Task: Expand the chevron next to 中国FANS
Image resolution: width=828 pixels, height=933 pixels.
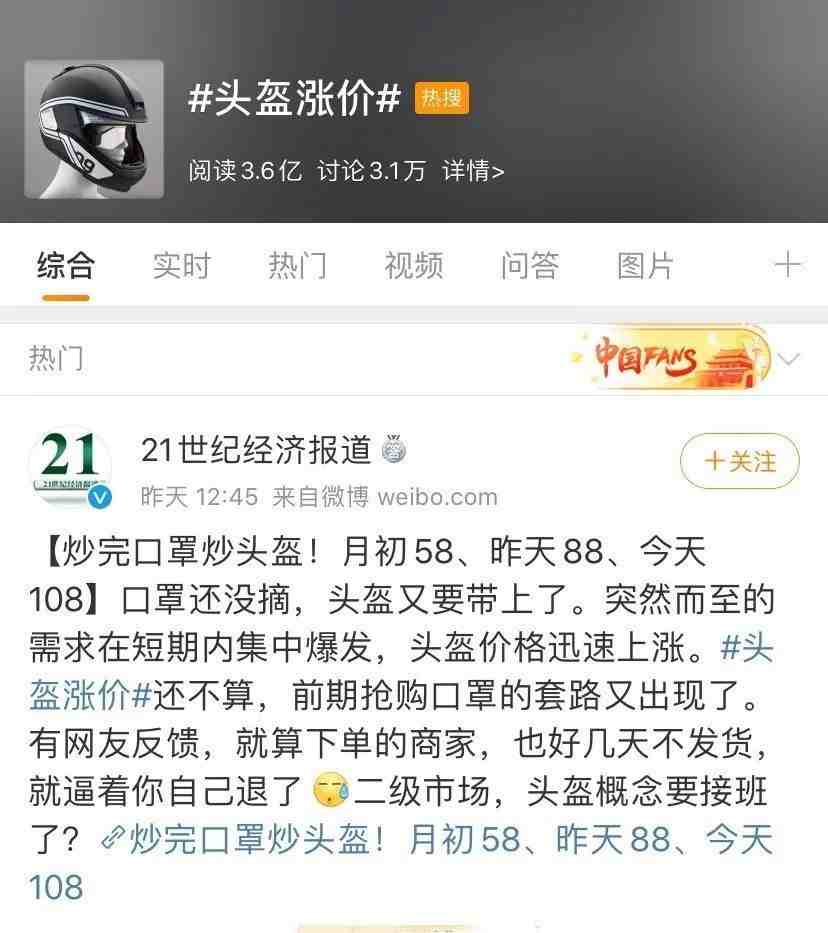Action: 790,358
